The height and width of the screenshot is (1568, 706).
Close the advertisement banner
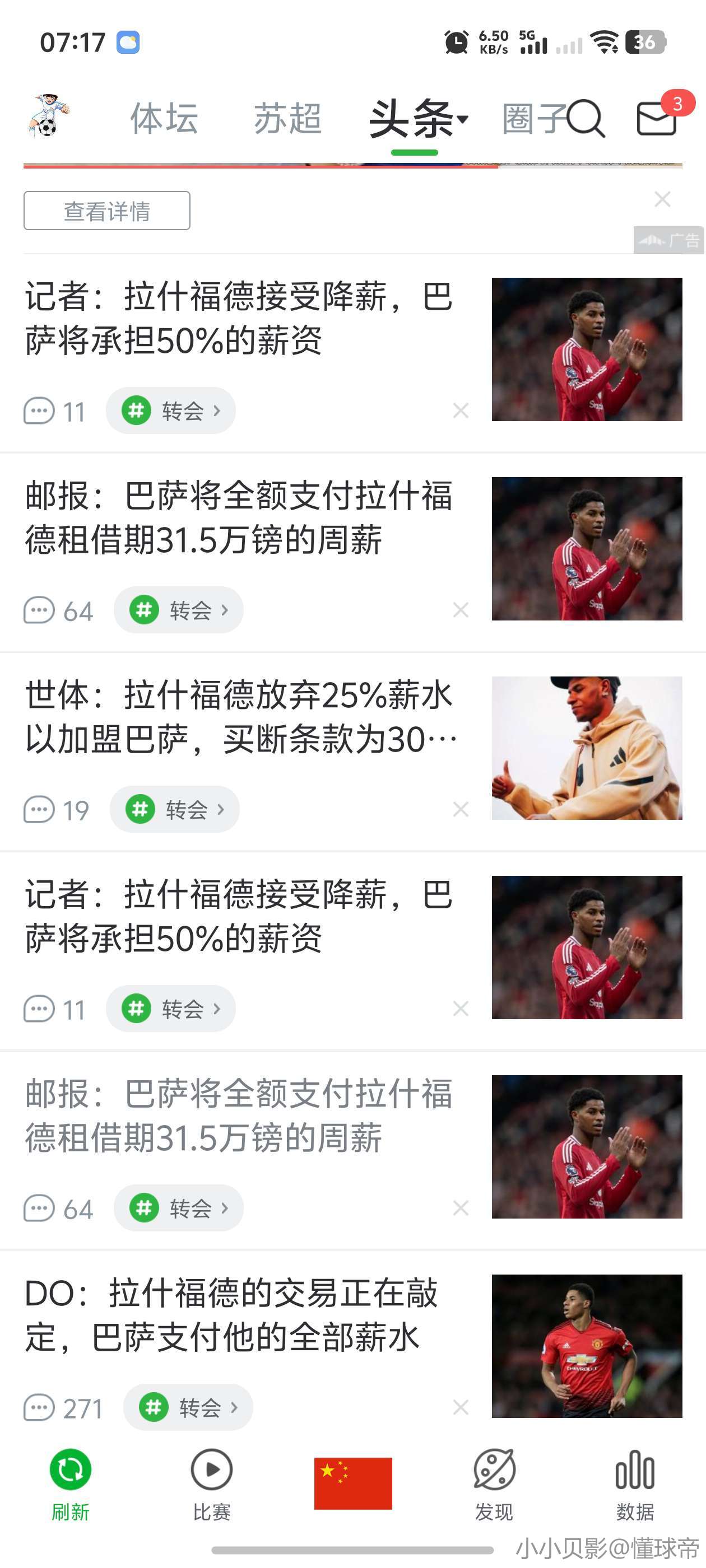662,199
